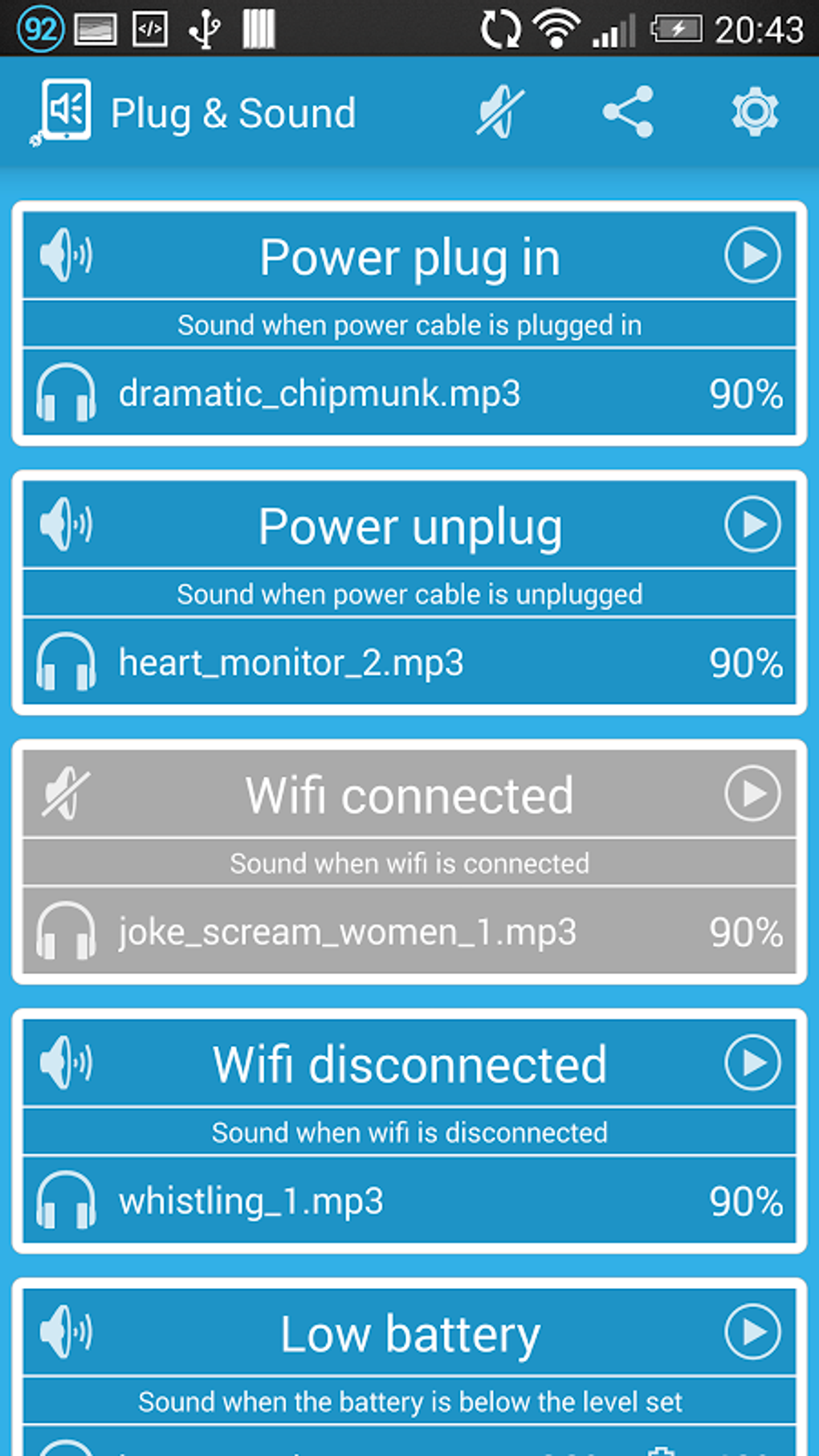
Task: Select the heart_monitor_2.mp3 file
Action: (291, 662)
